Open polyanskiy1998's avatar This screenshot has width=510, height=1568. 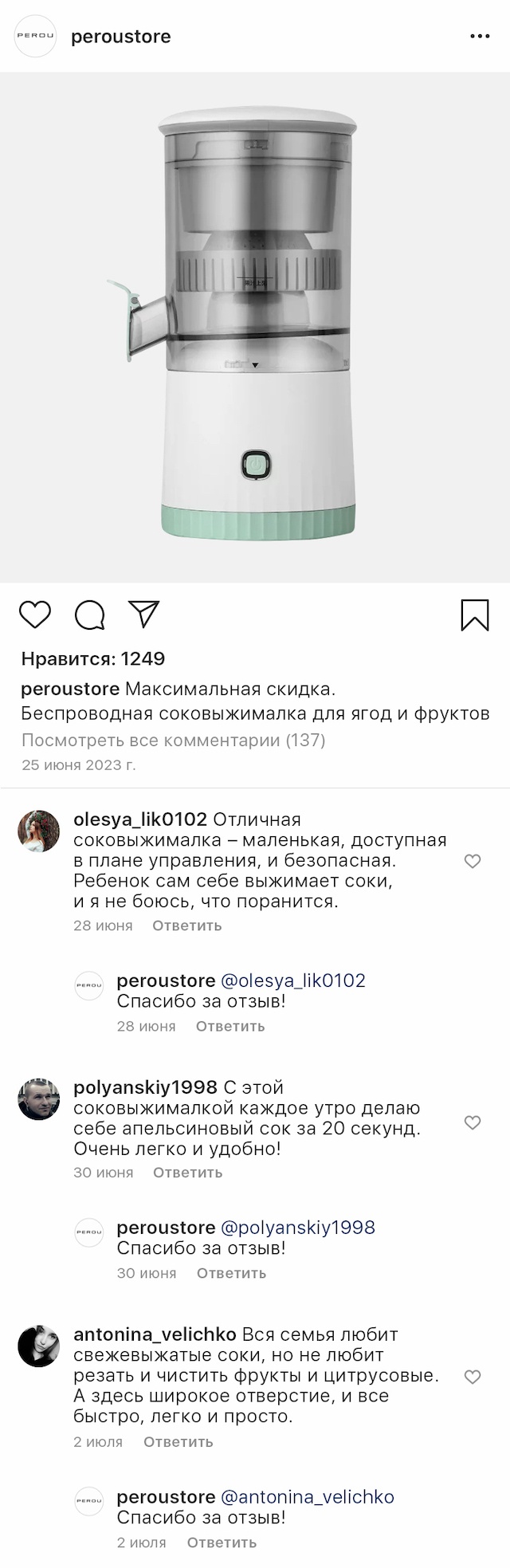[39, 1099]
